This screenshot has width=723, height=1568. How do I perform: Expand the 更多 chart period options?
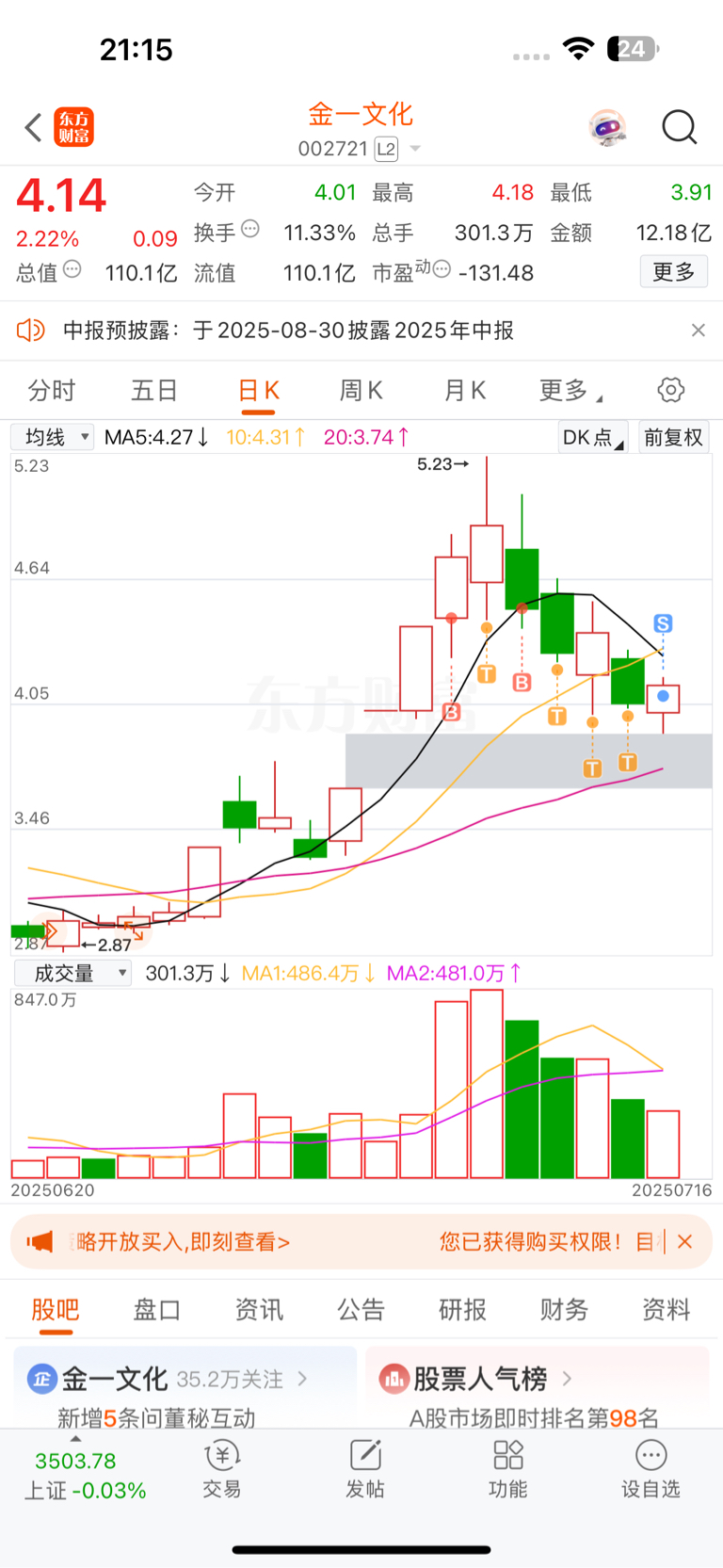[570, 390]
